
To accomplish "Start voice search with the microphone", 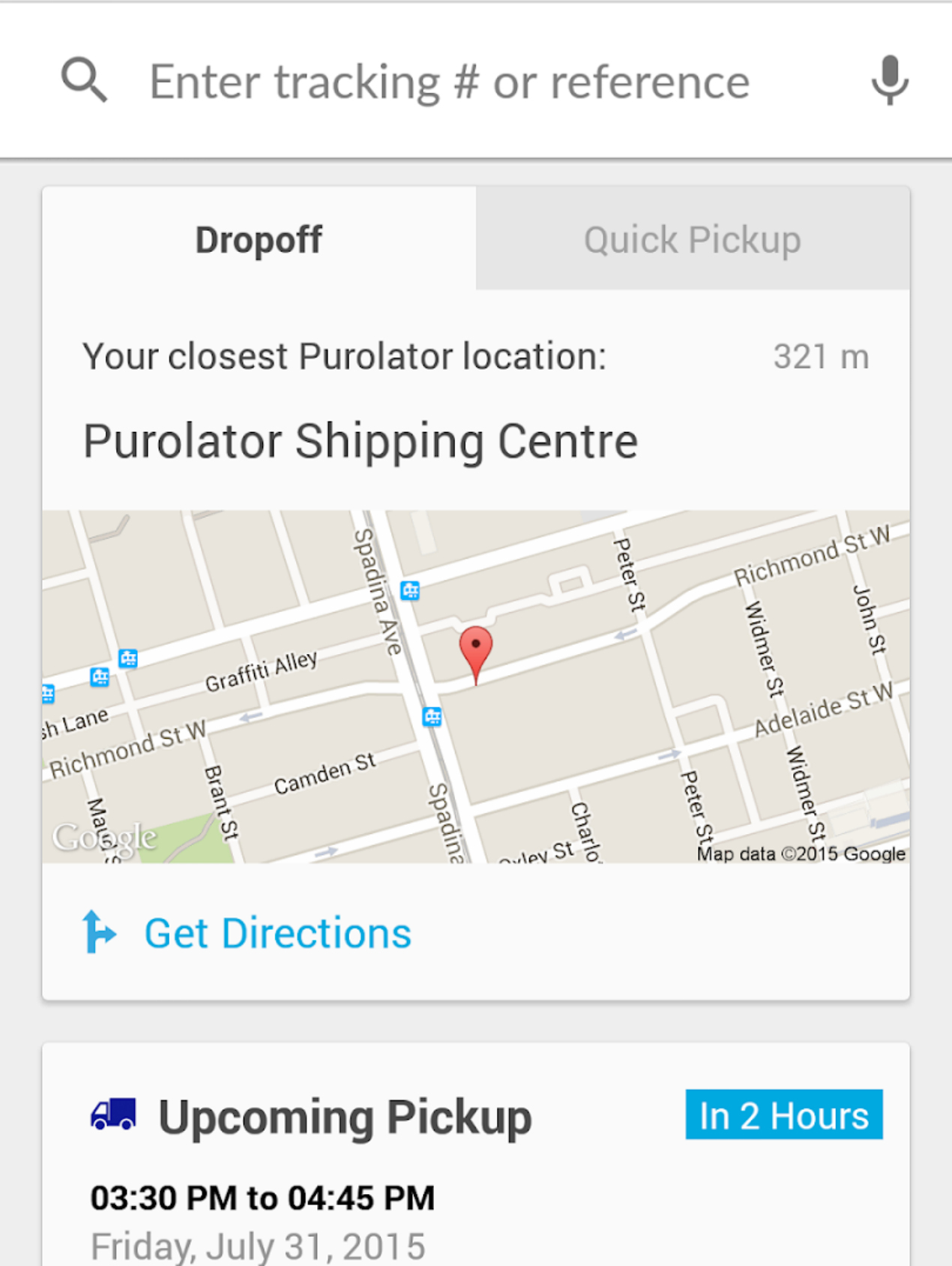I will 889,79.
